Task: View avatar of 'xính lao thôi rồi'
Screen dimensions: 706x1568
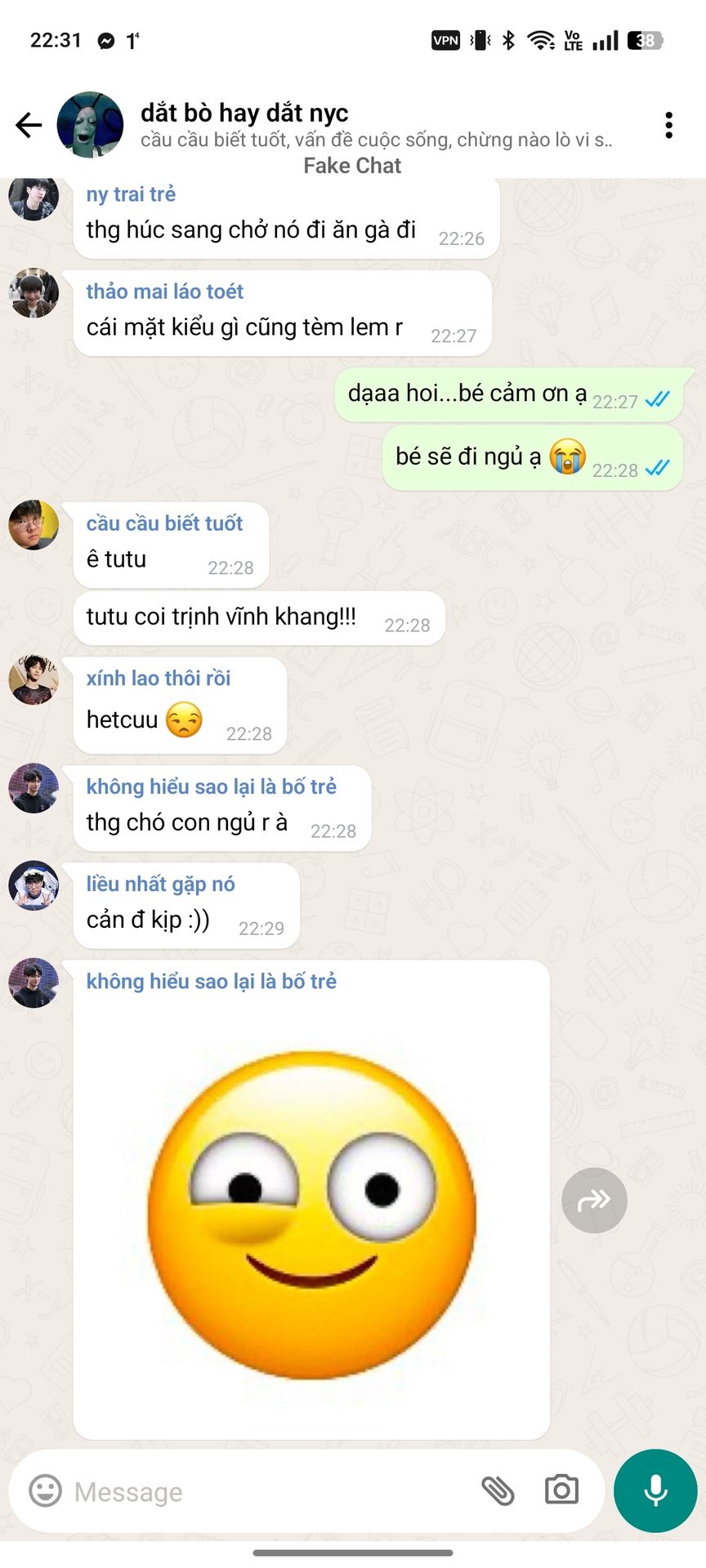Action: pos(34,679)
